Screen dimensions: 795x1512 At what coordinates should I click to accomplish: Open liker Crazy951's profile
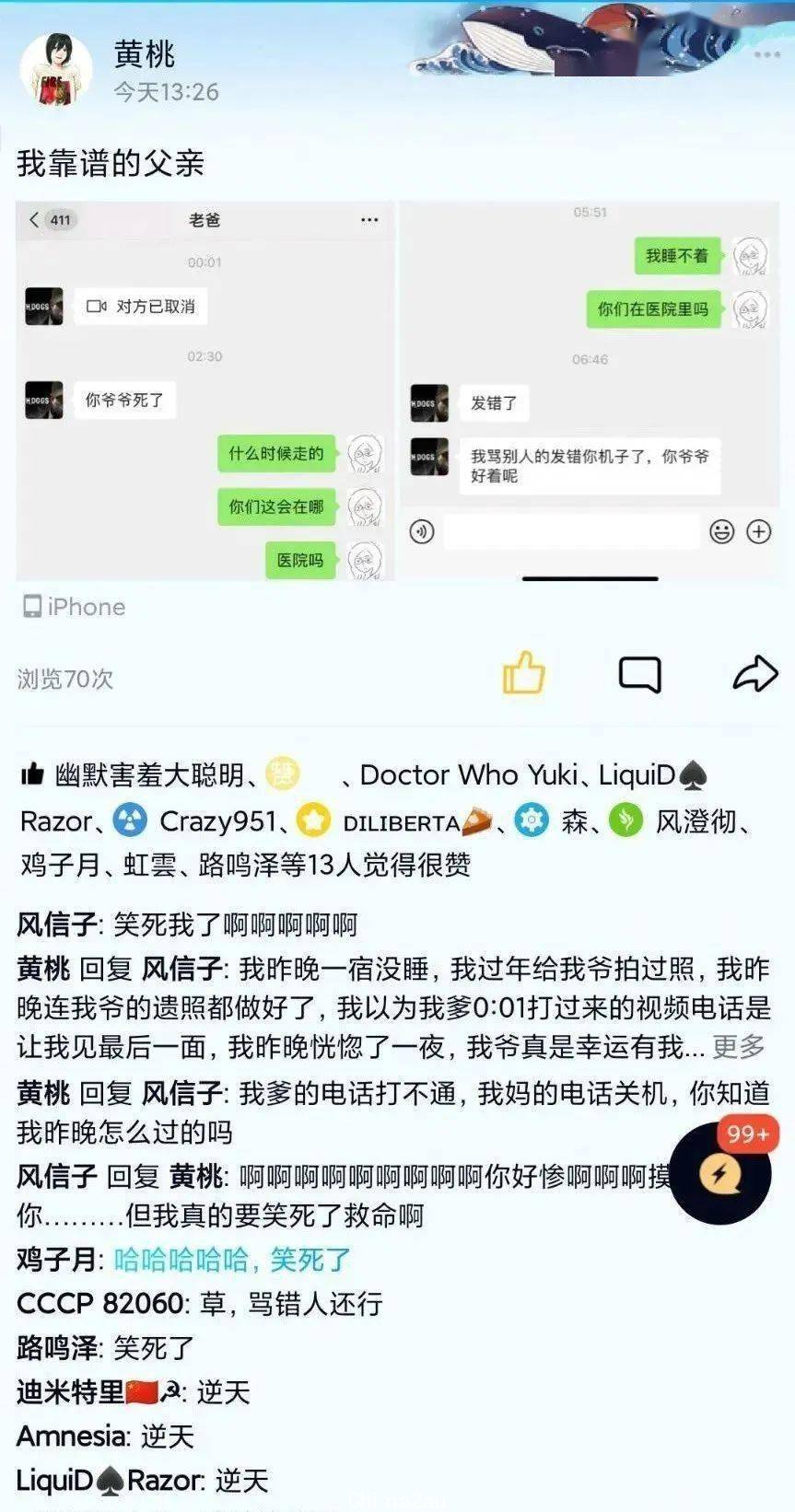217,820
